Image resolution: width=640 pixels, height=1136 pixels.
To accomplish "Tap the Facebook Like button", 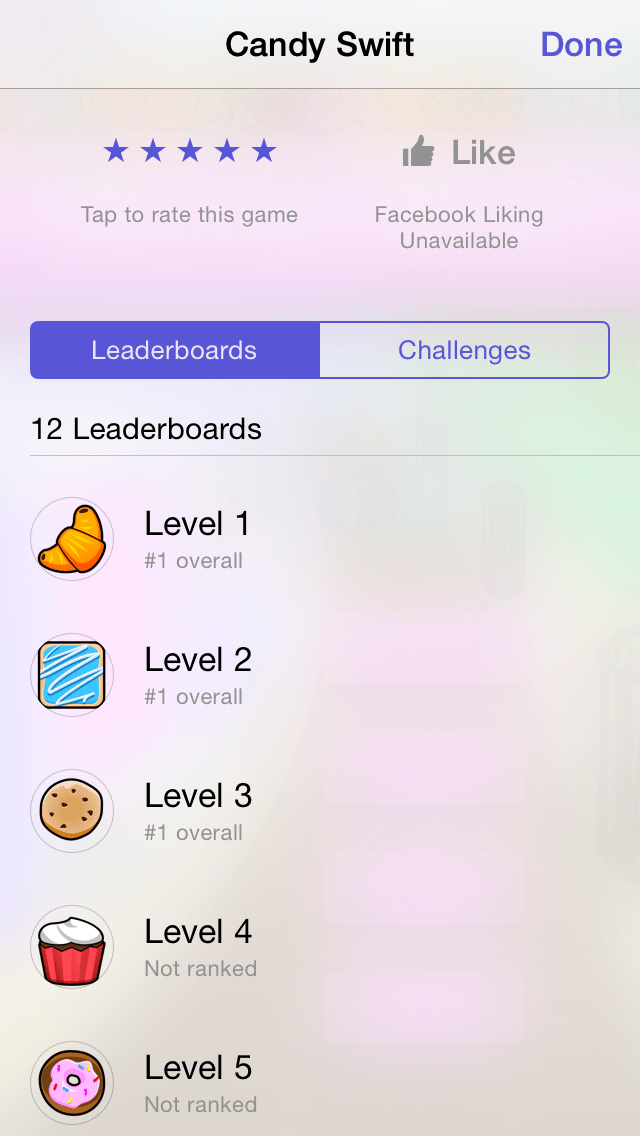I will (x=459, y=153).
